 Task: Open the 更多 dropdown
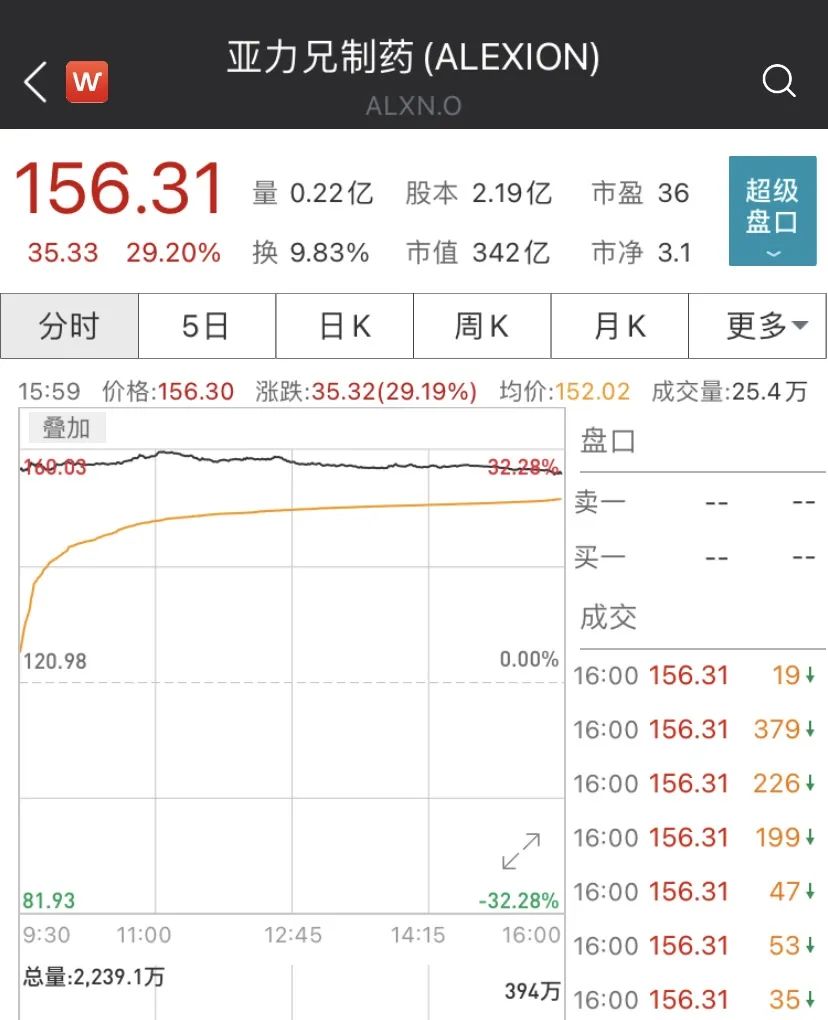click(757, 326)
